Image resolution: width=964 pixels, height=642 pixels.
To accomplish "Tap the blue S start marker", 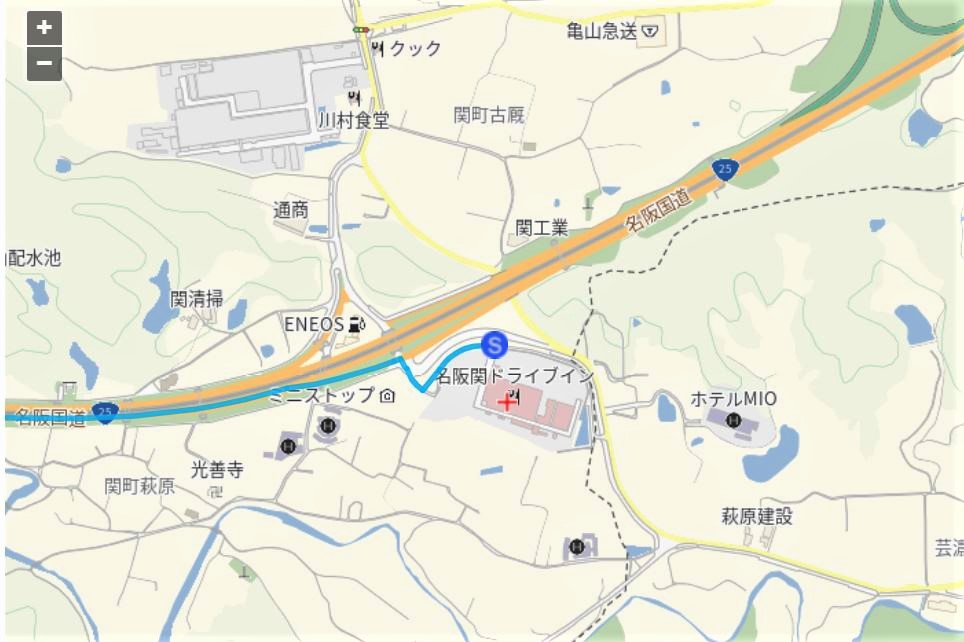I will (494, 345).
